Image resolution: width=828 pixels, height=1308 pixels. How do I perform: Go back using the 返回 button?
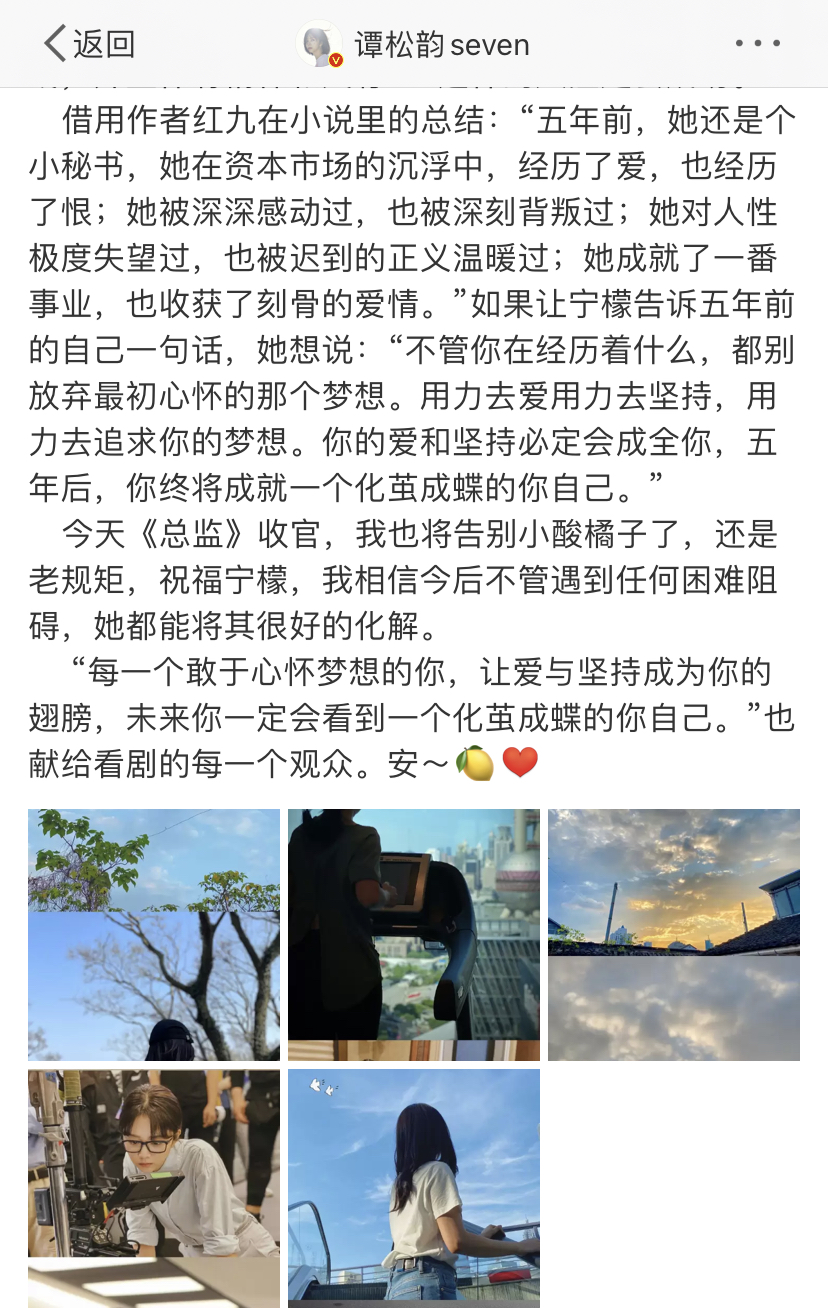click(x=88, y=44)
